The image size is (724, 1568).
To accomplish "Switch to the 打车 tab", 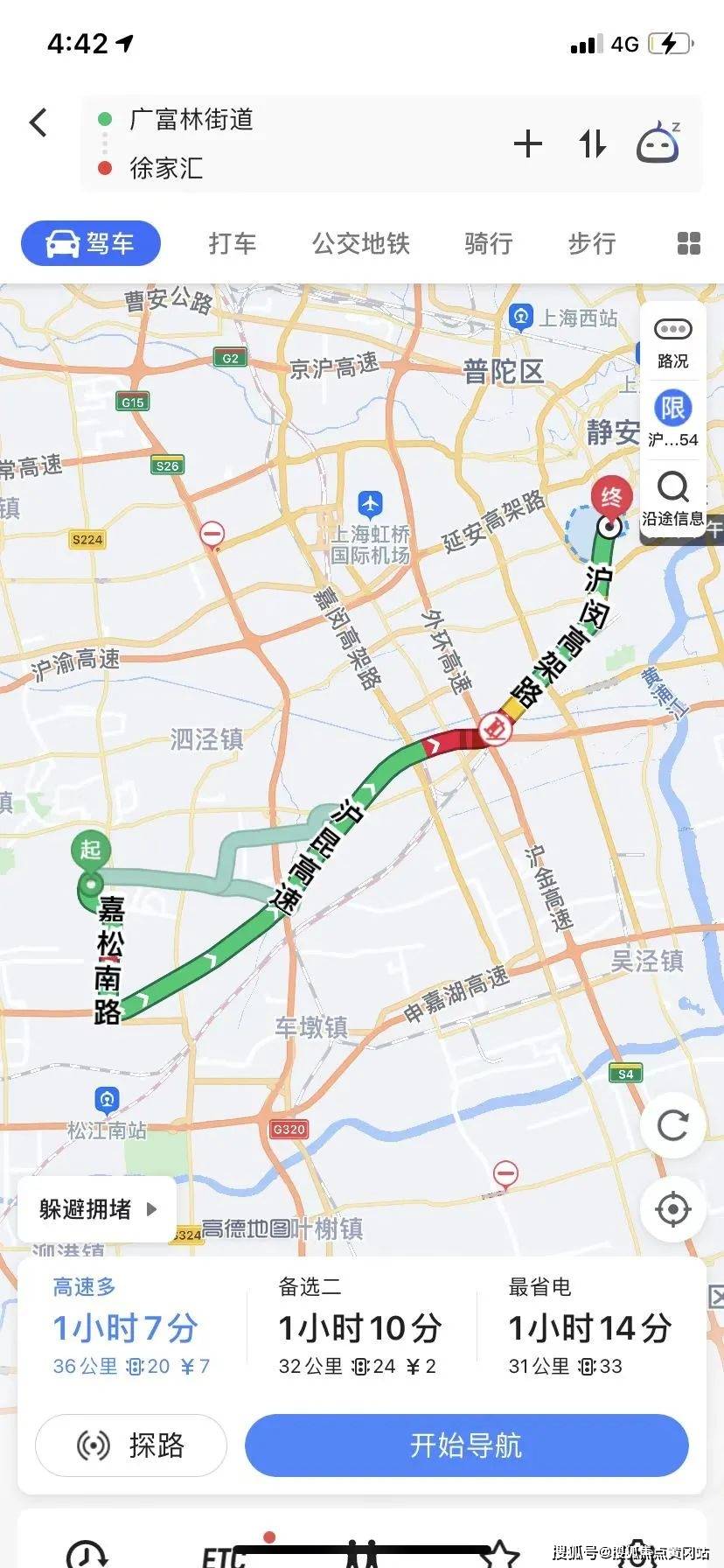I will click(233, 243).
